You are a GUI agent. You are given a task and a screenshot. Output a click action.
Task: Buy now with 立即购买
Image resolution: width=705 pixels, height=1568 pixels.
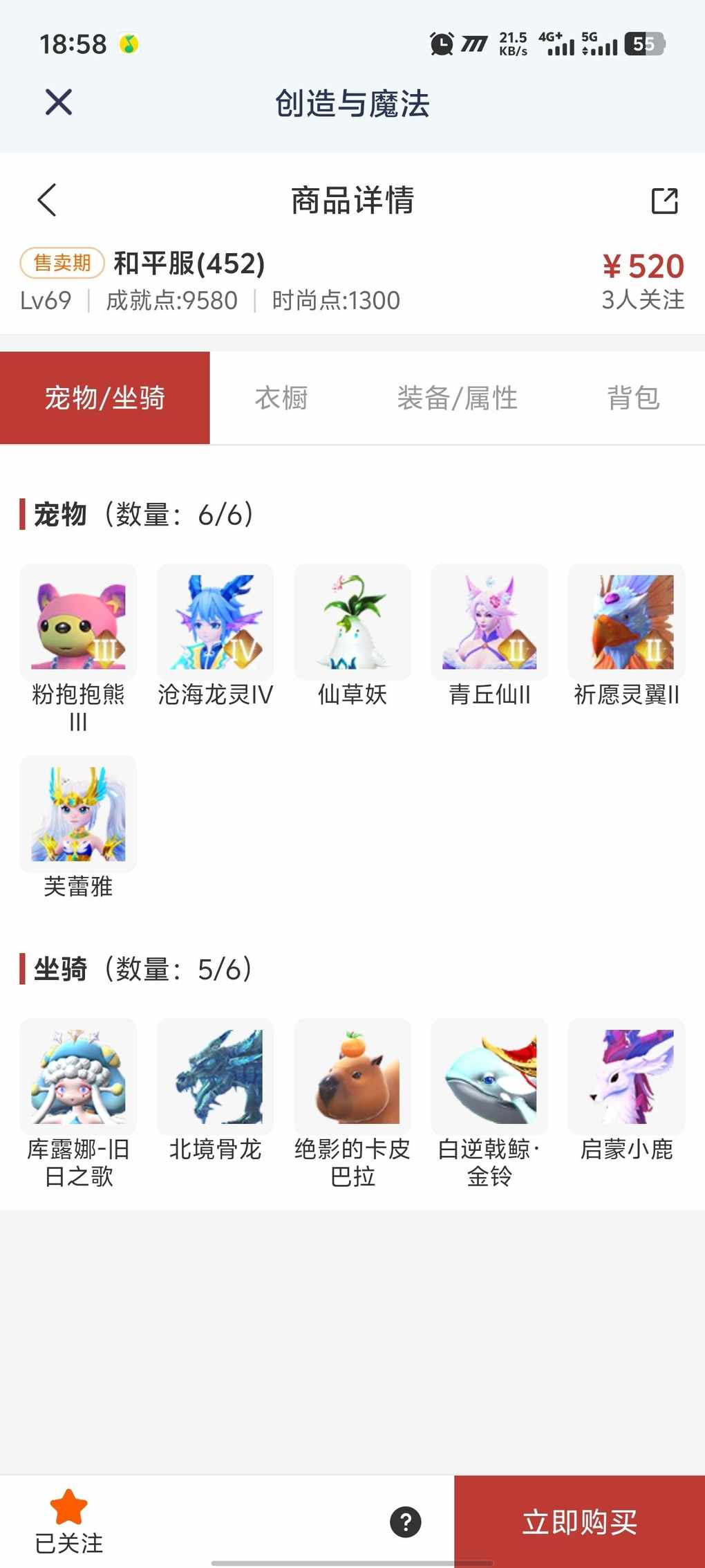[579, 1522]
